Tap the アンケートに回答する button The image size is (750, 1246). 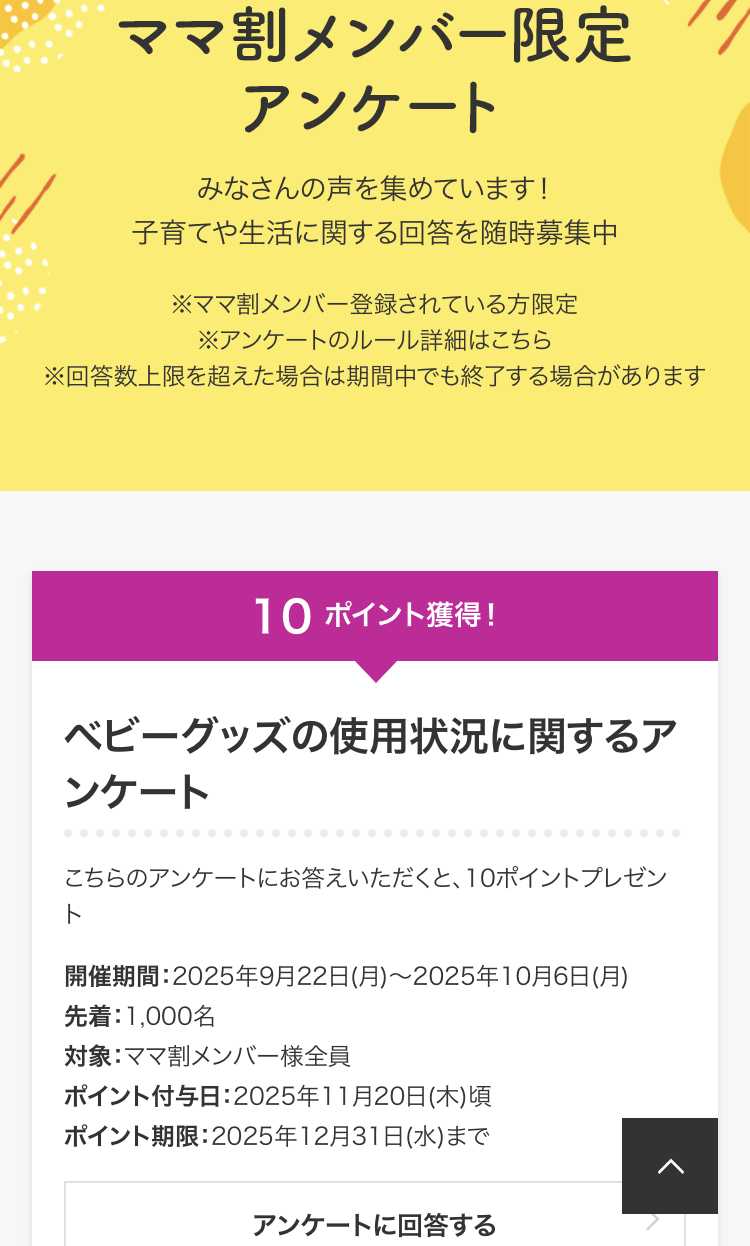(374, 1222)
